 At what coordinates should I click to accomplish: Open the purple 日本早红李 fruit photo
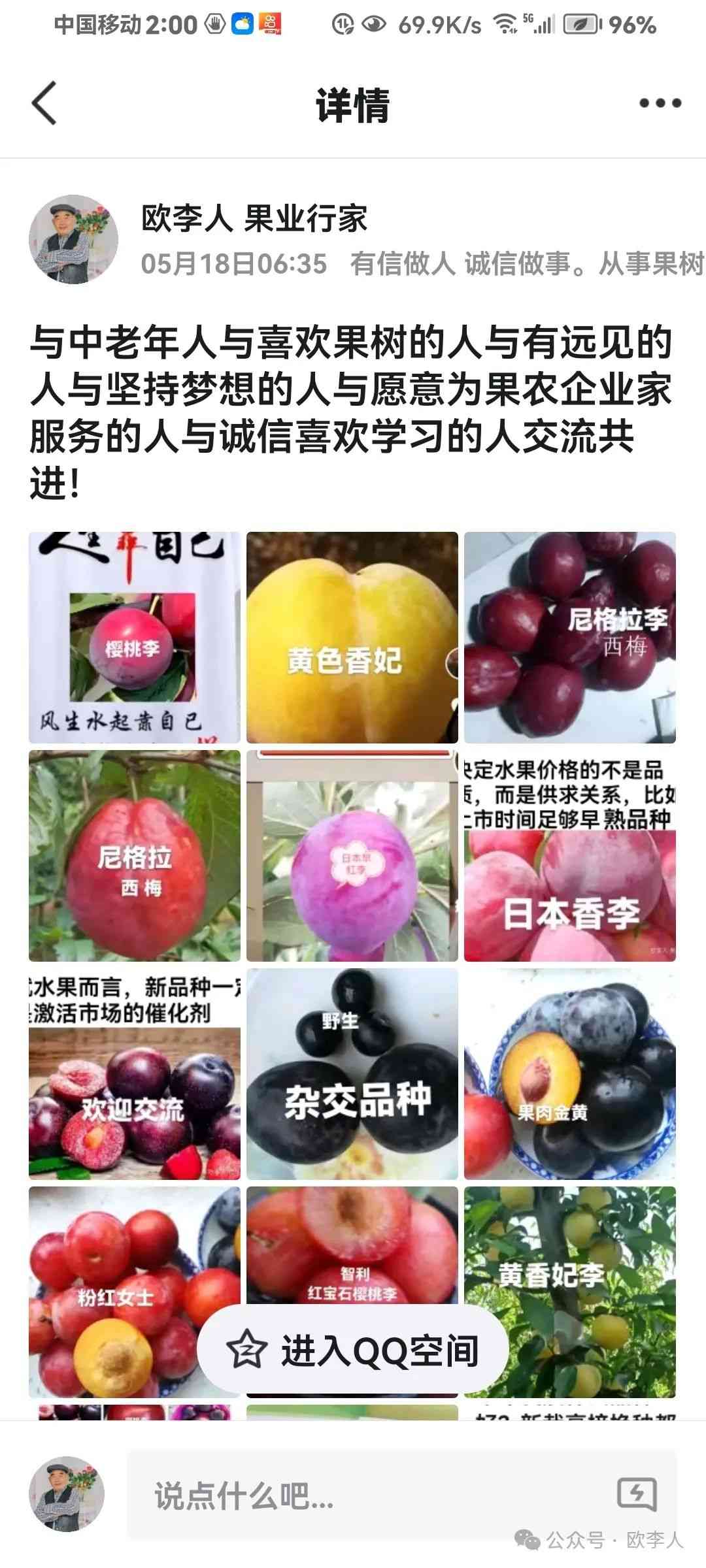pyautogui.click(x=352, y=856)
